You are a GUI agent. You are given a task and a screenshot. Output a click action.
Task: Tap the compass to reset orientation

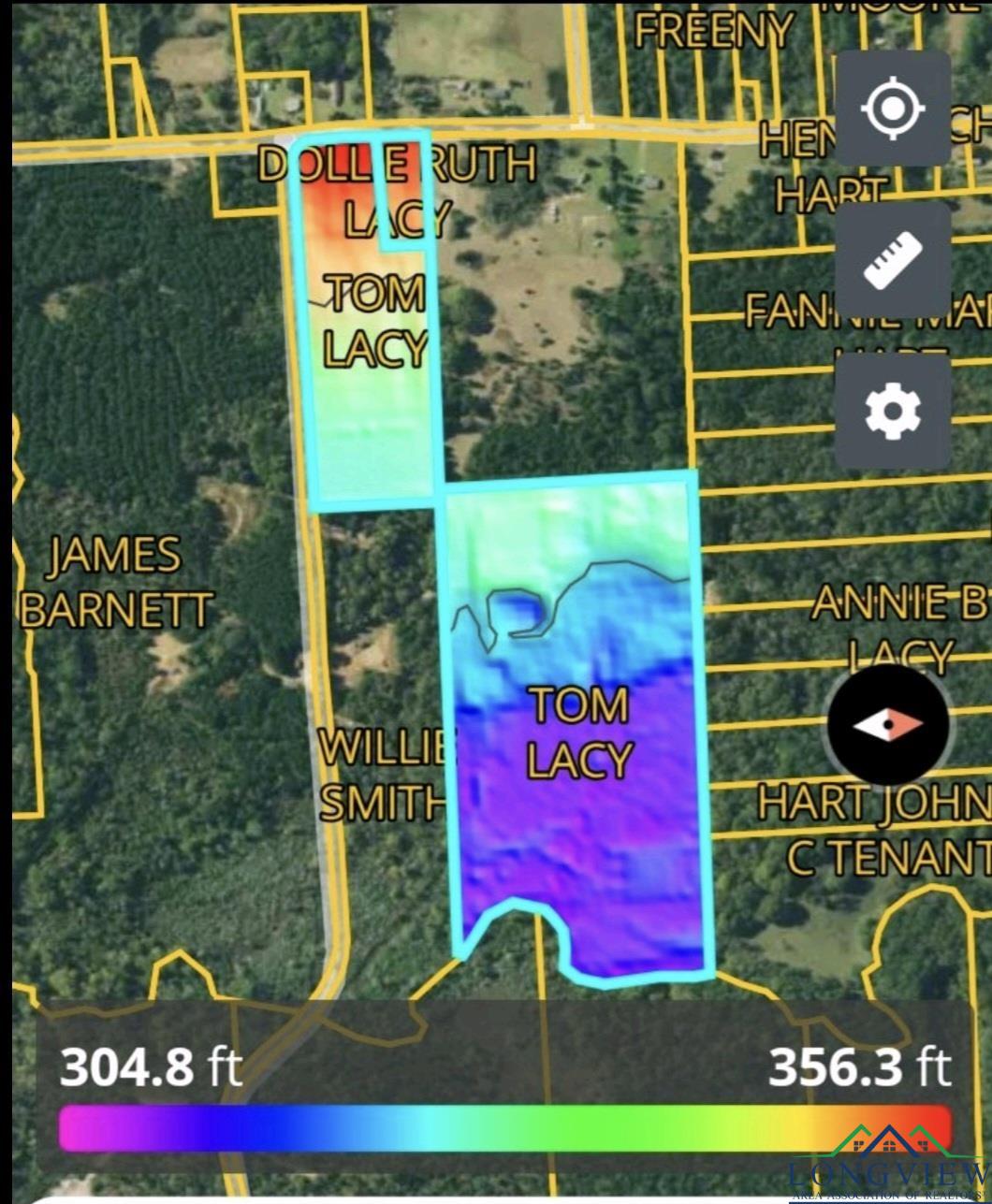[888, 725]
